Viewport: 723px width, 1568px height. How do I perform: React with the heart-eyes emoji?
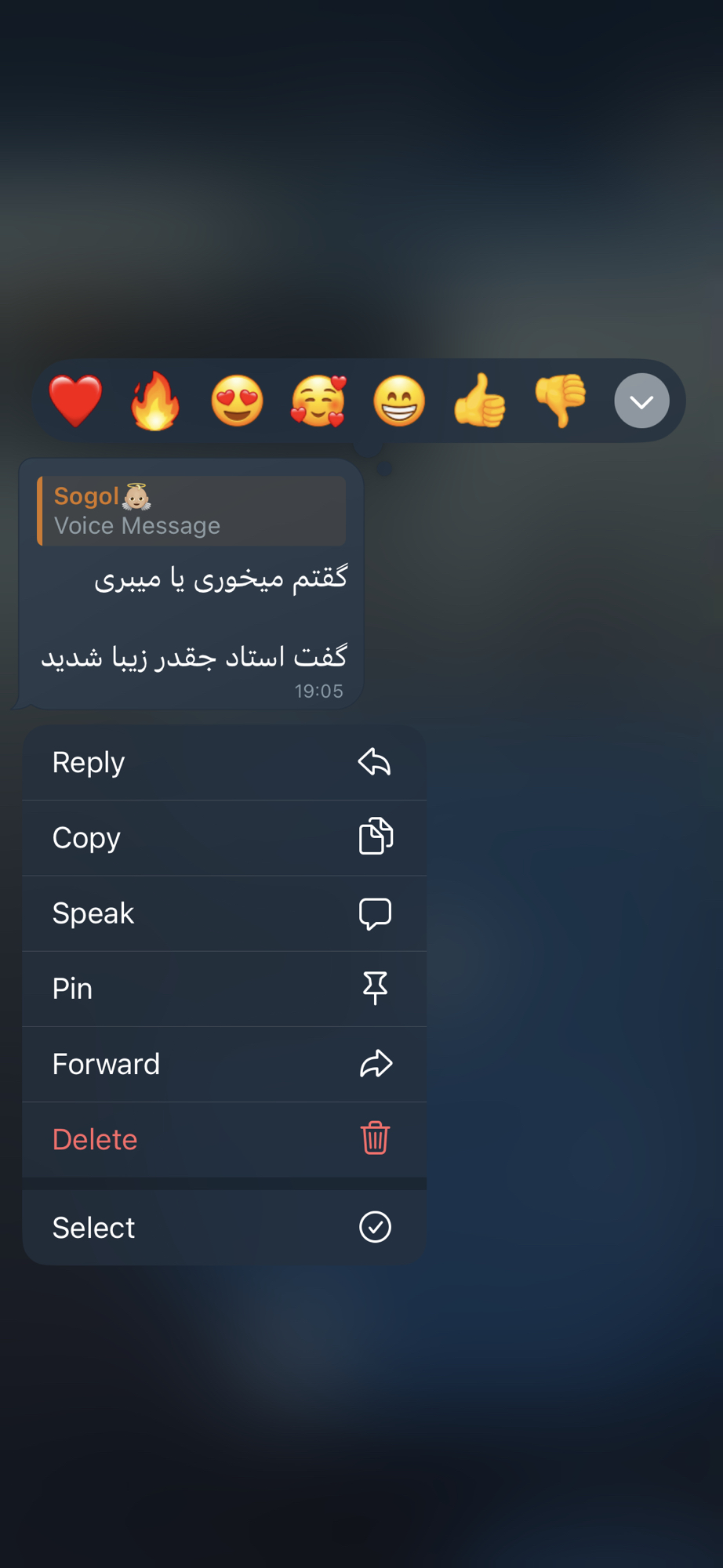[237, 401]
